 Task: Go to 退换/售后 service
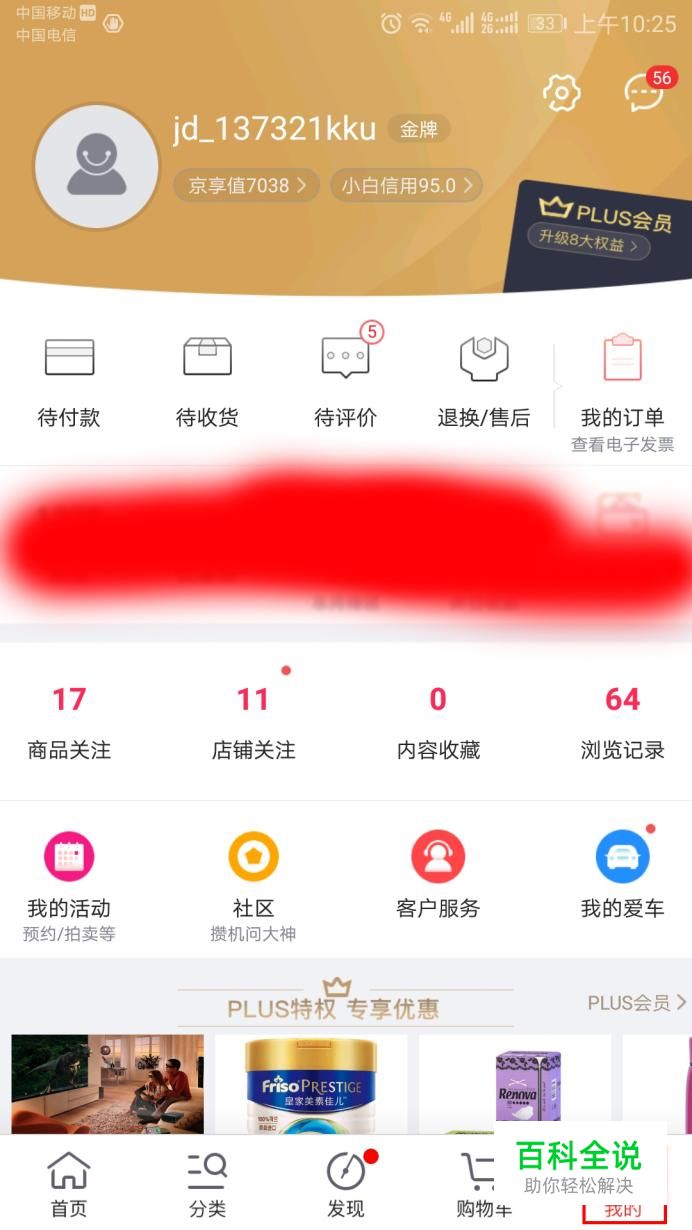coord(484,381)
